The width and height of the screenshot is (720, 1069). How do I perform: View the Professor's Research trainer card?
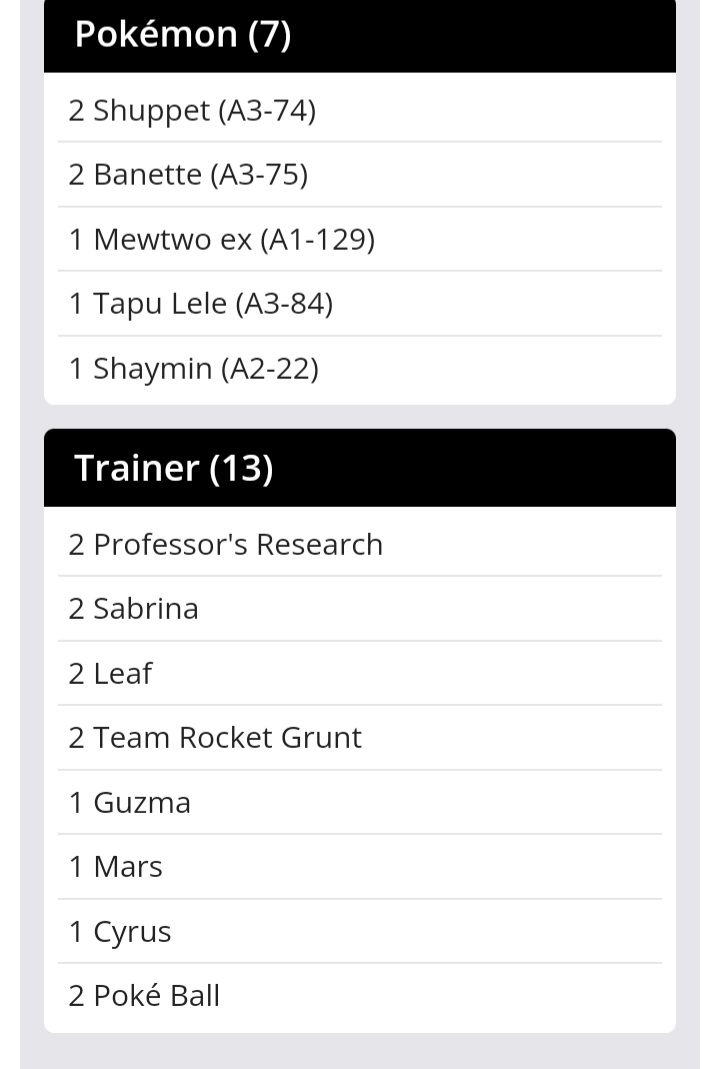click(359, 544)
